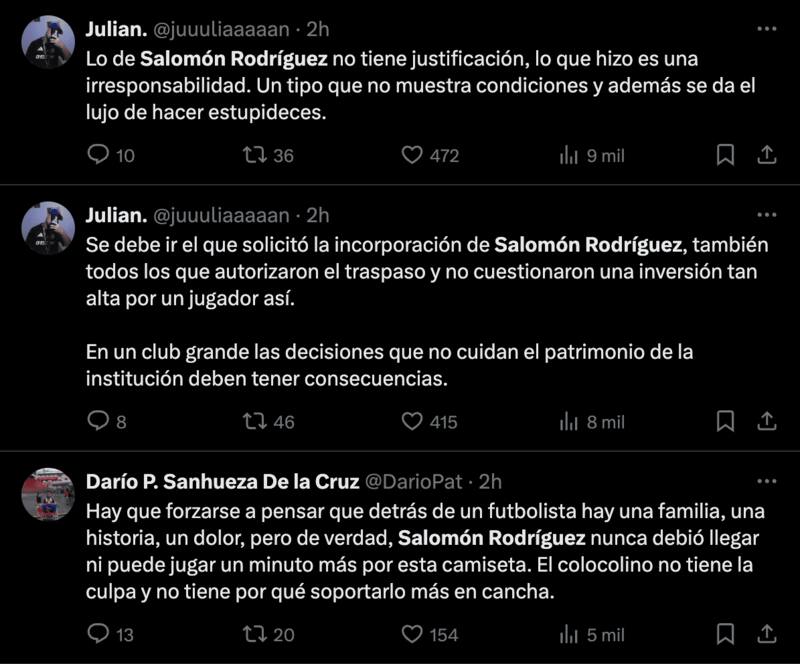The width and height of the screenshot is (800, 664).
Task: Share Darío P. Sanhueza's tweet
Action: point(767,633)
